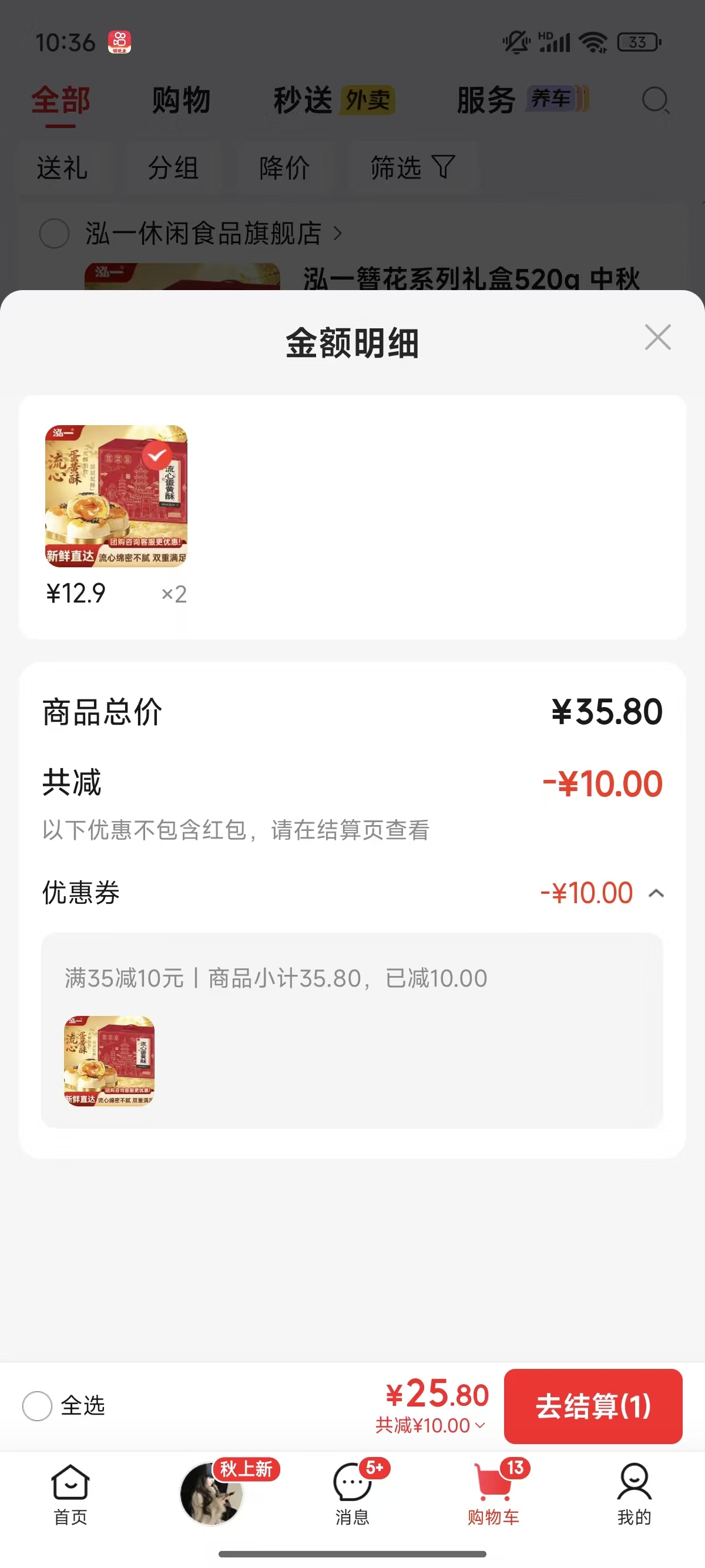Tap 去结算(1) to check out
This screenshot has width=705, height=1568.
[593, 1406]
